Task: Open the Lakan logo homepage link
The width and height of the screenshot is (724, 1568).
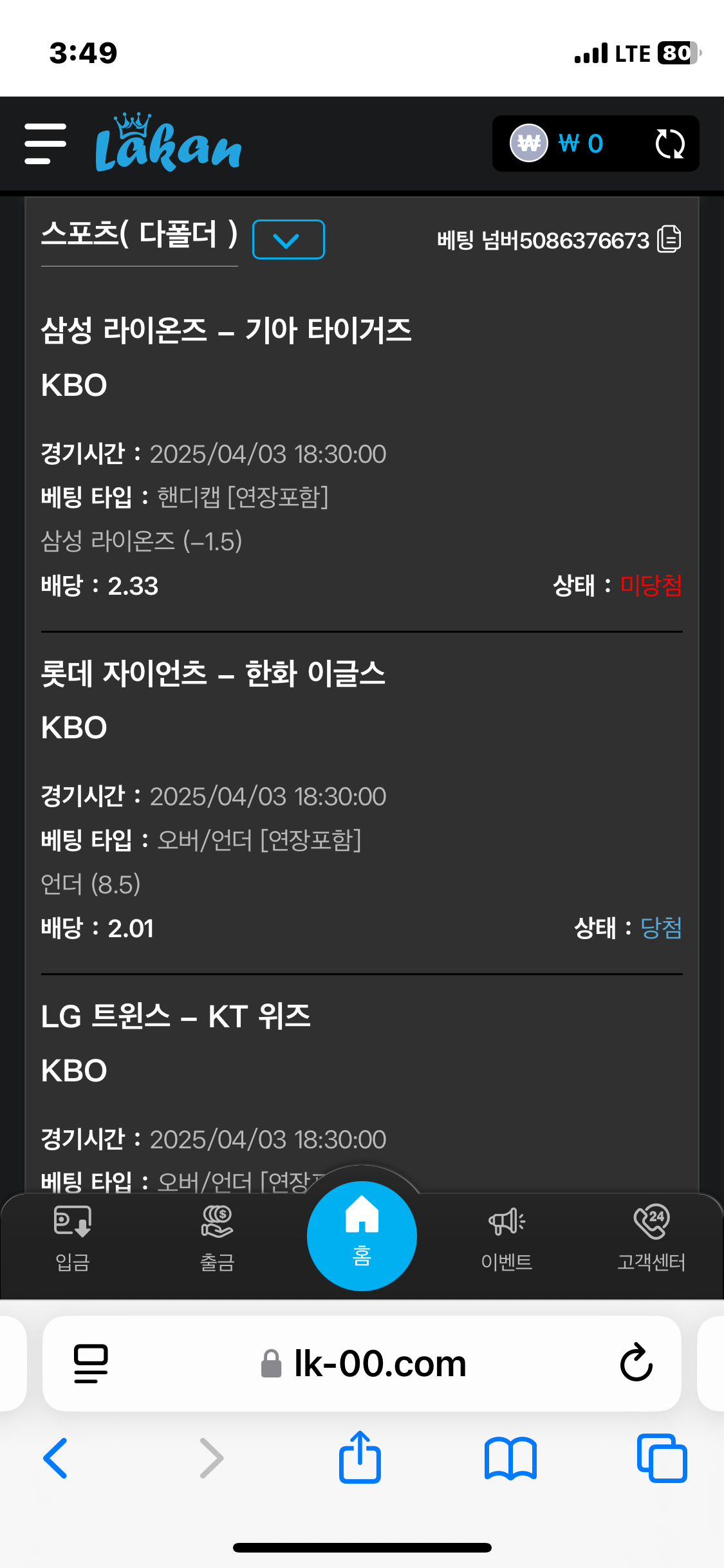Action: [x=168, y=144]
